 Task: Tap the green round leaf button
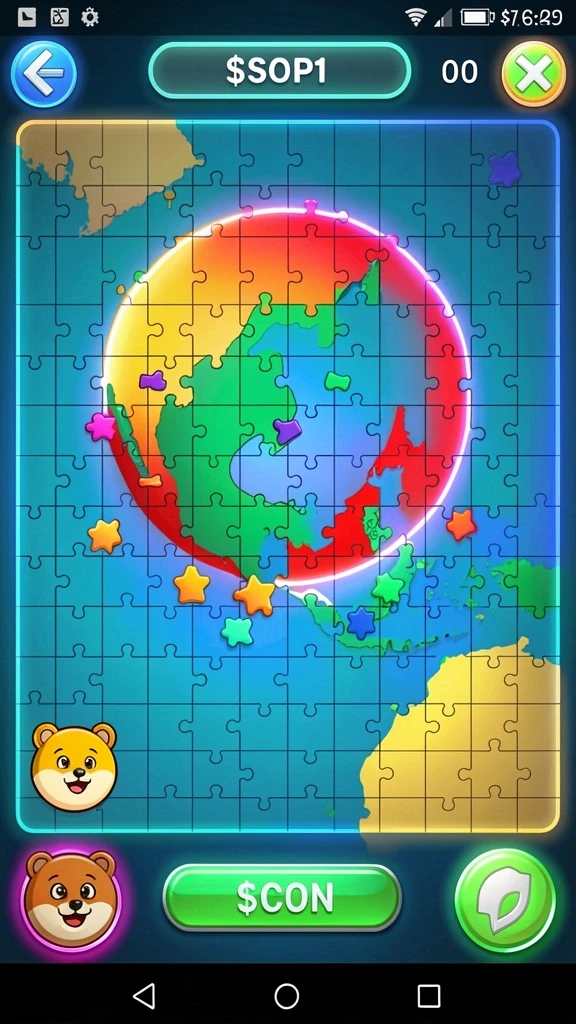(505, 900)
